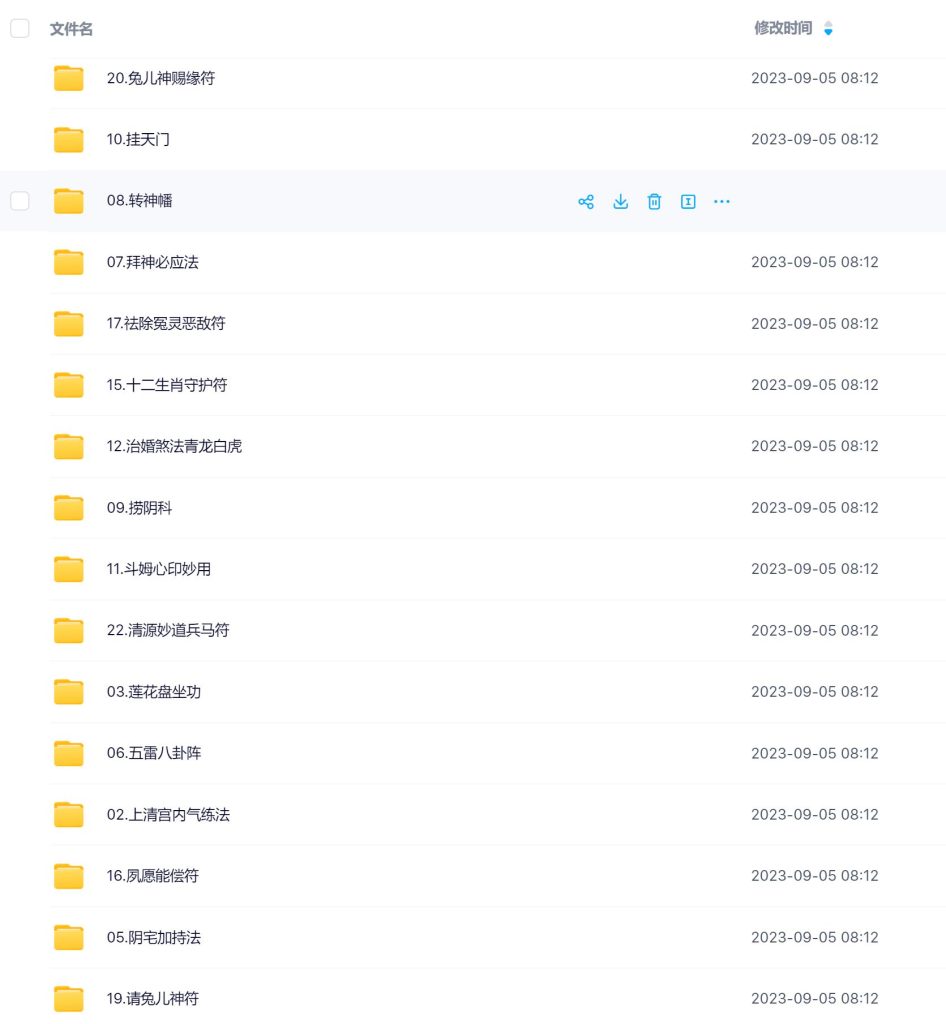Open the more options menu on 08.转神幡
The image size is (946, 1024).
point(721,201)
